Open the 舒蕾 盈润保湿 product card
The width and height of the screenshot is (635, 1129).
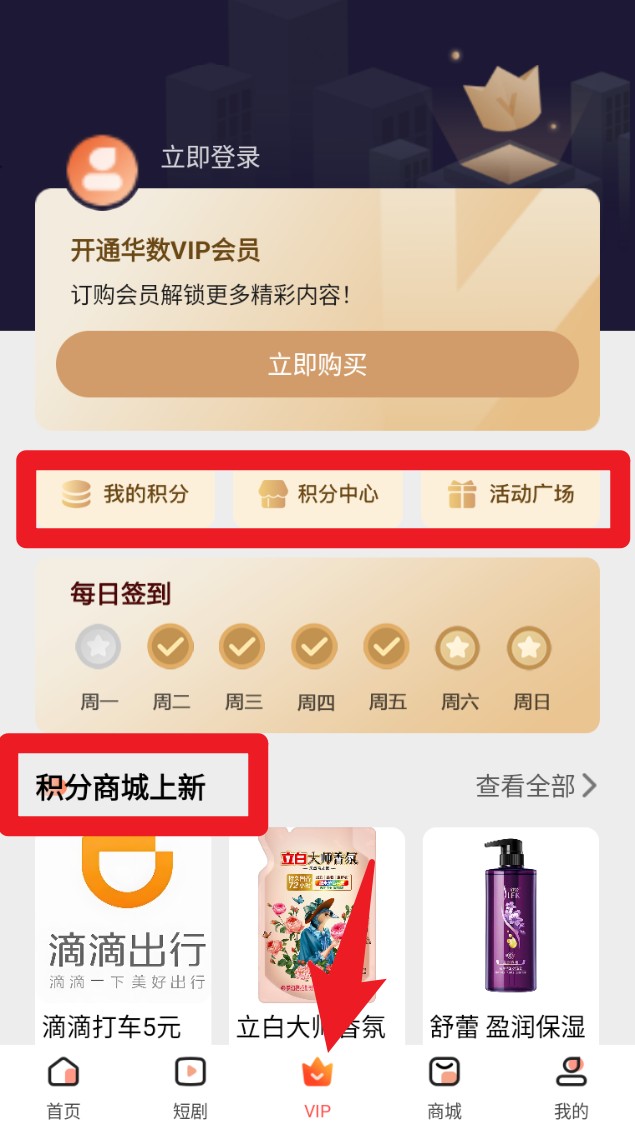pos(510,930)
